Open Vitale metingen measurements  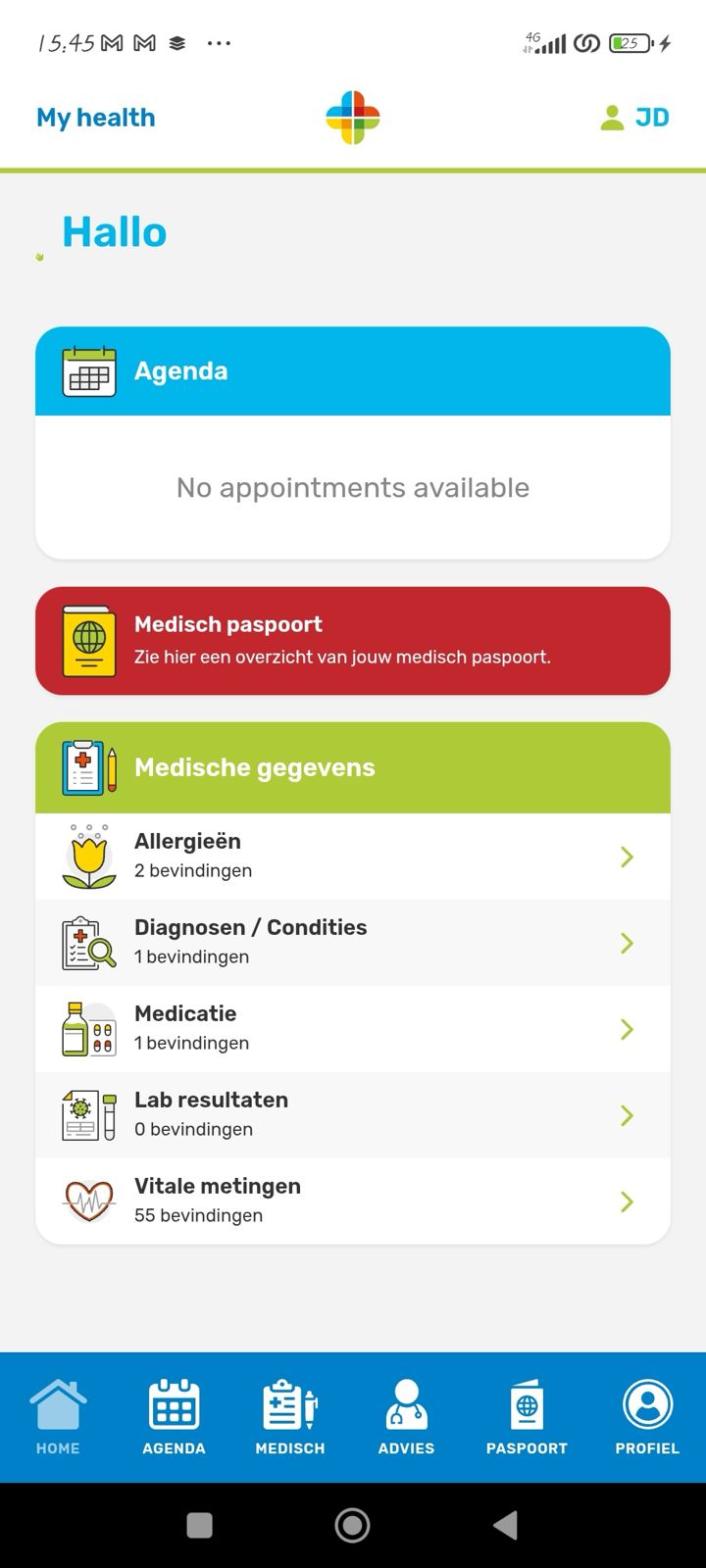(352, 1201)
